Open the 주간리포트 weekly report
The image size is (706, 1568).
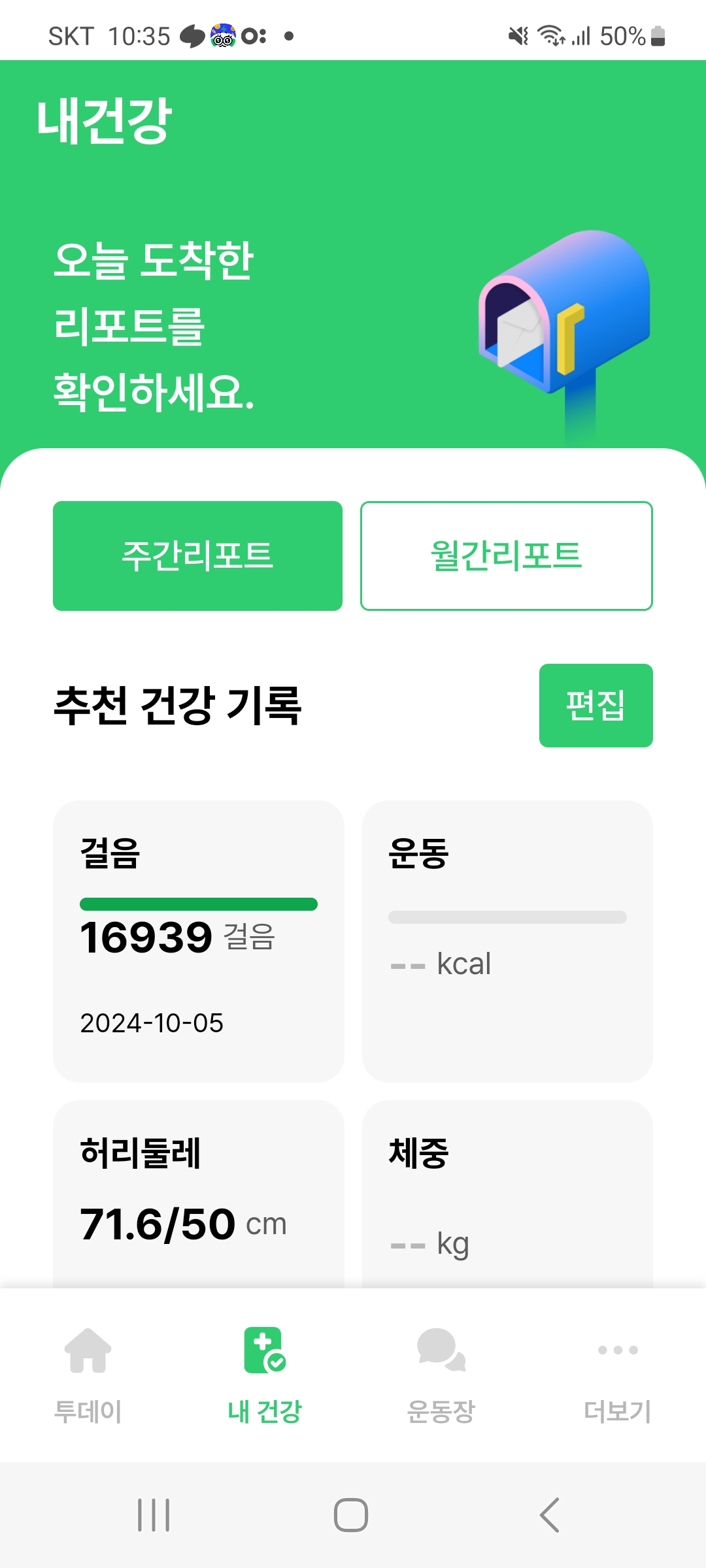(x=197, y=556)
